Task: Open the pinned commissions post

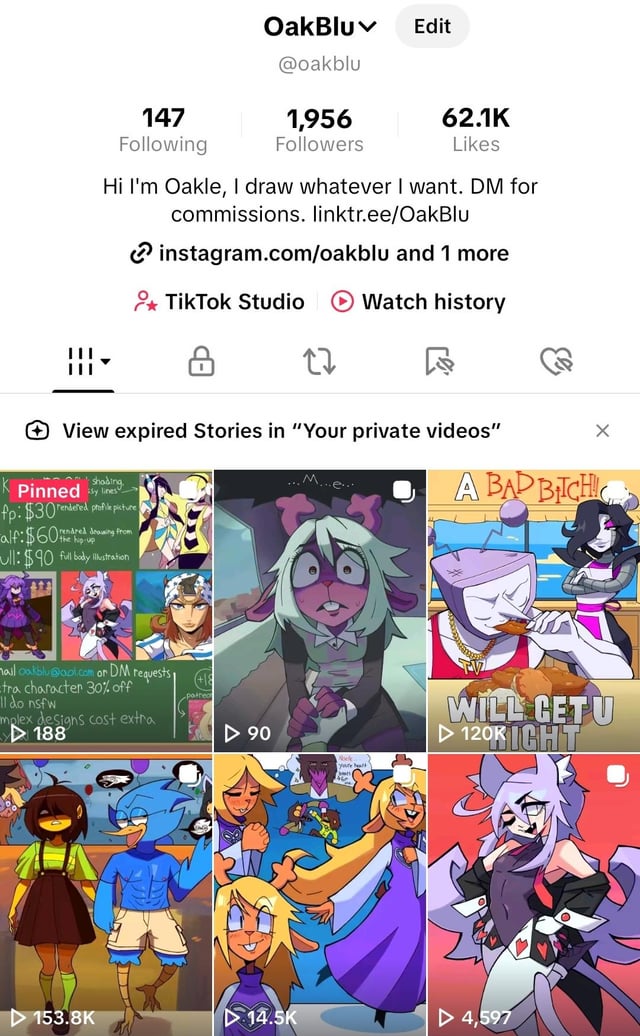Action: tap(106, 610)
